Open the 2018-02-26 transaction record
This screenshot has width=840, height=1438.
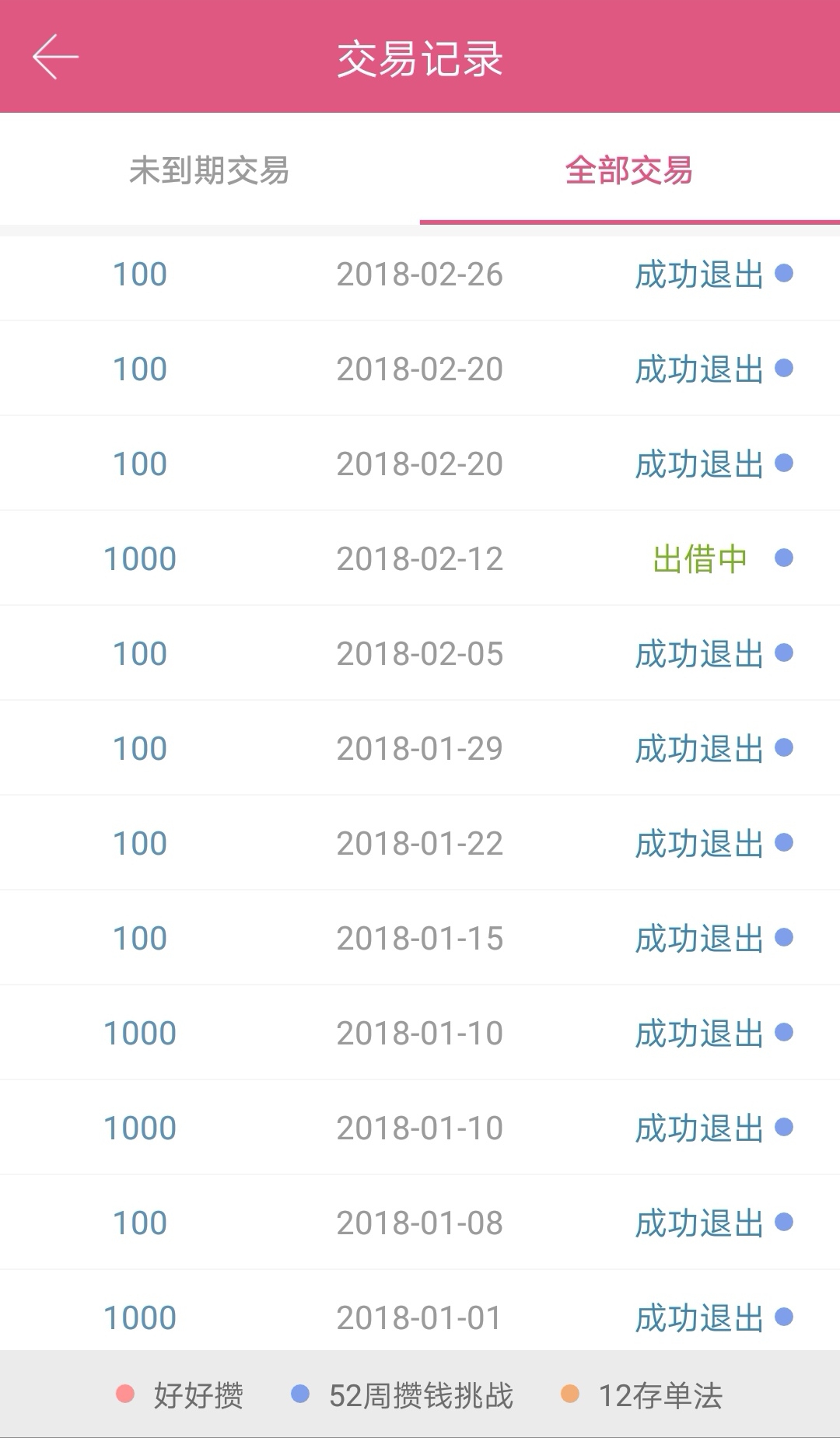point(420,274)
